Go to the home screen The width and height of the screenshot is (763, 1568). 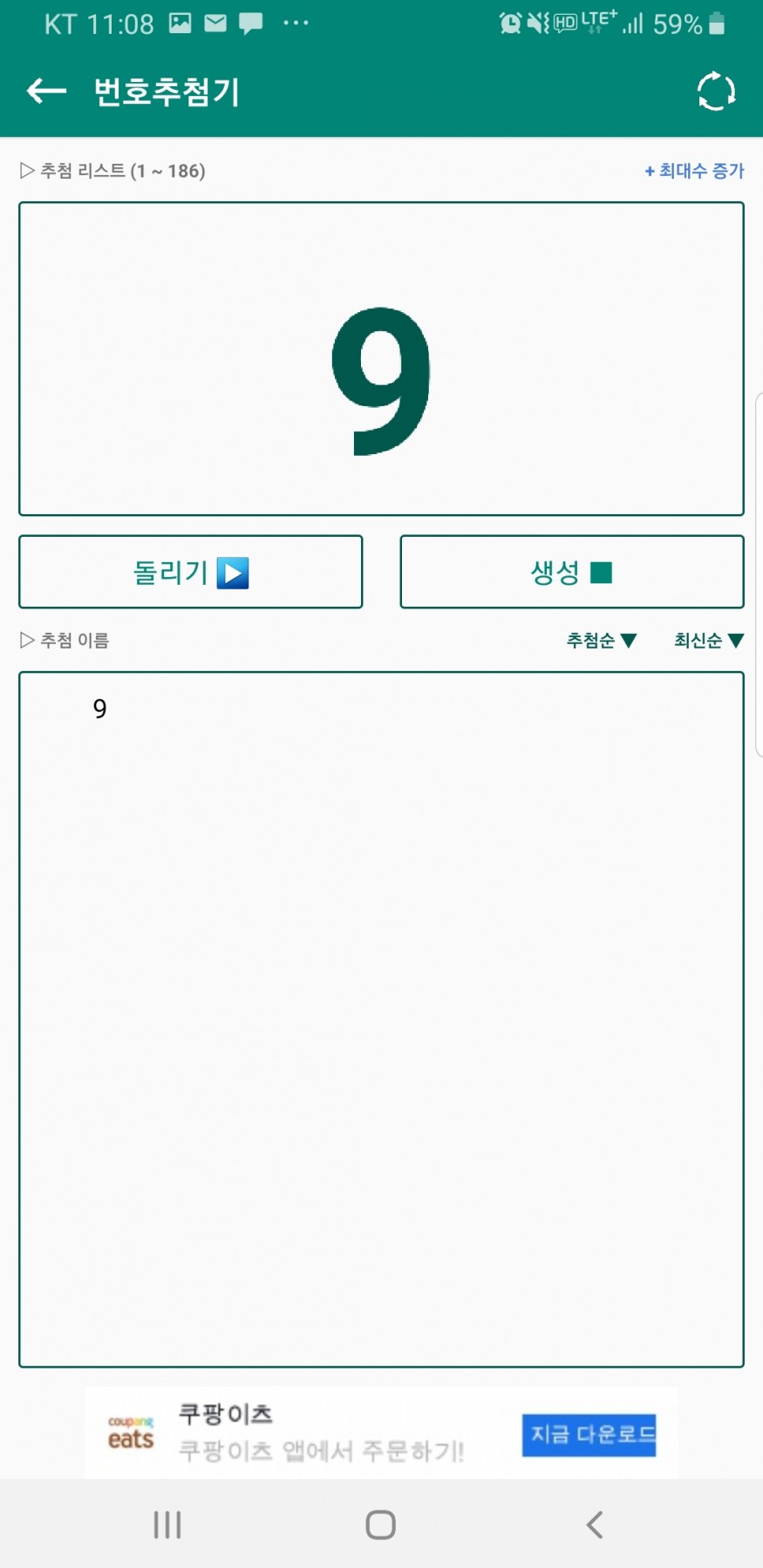381,1524
